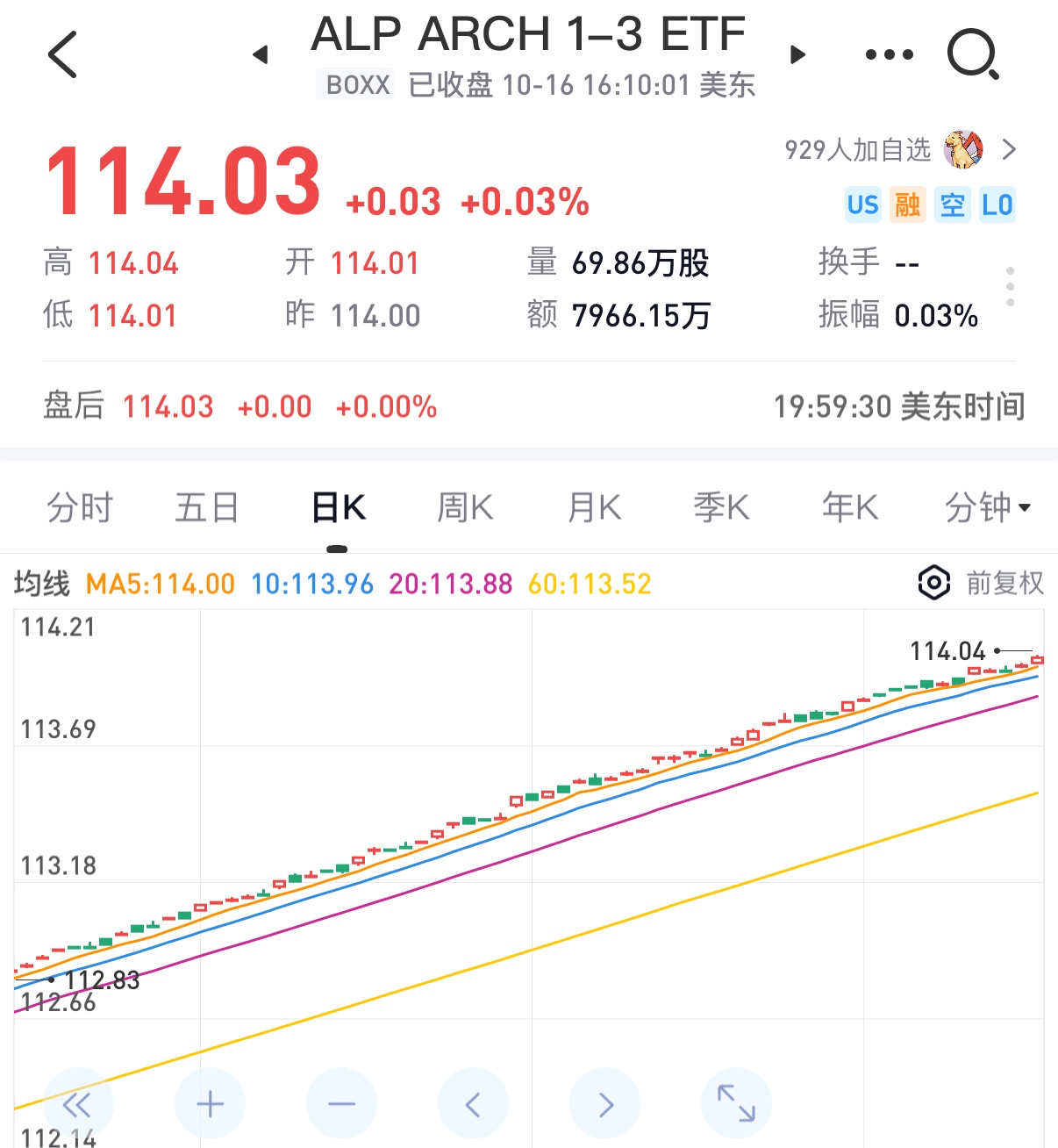Open the 分钟 interval dropdown
Viewport: 1058px width, 1148px height.
987,507
